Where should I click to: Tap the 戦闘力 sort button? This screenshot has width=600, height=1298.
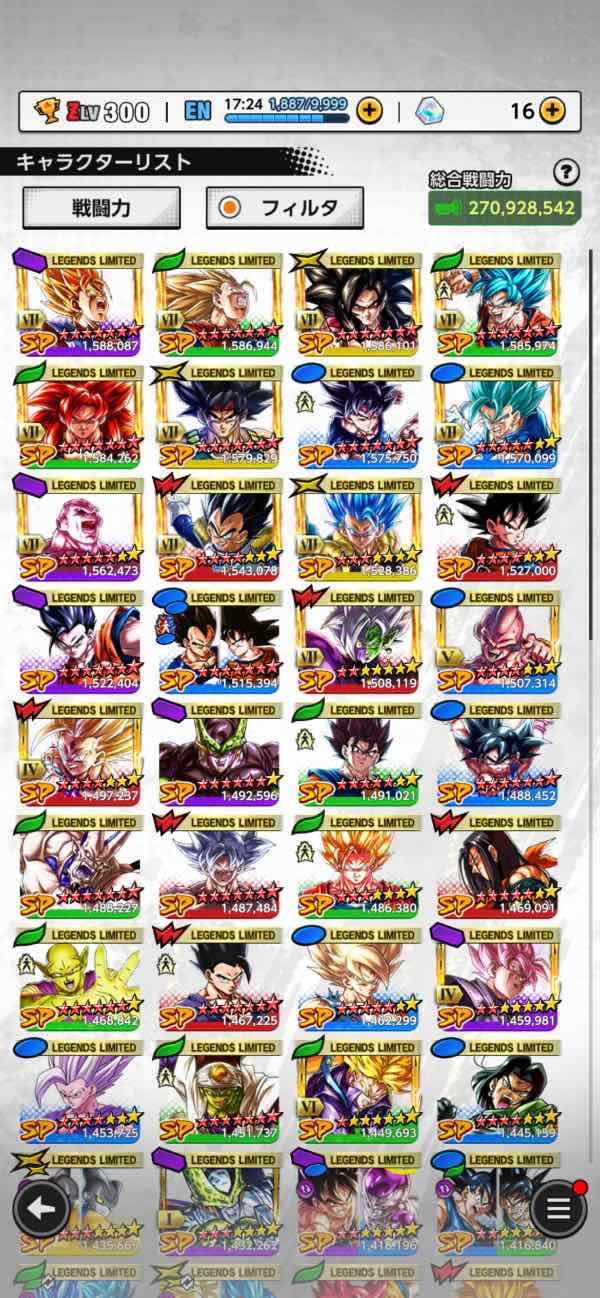click(101, 208)
